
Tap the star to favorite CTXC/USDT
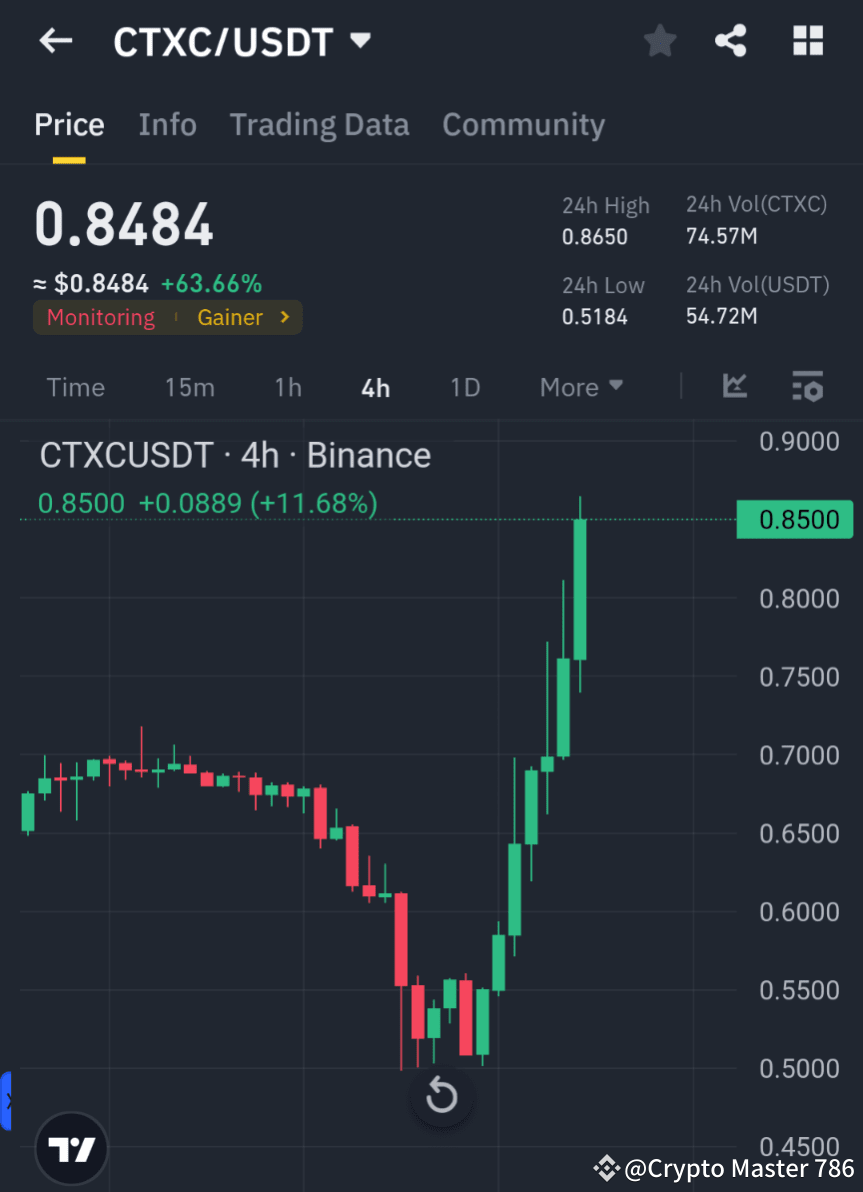coord(659,41)
